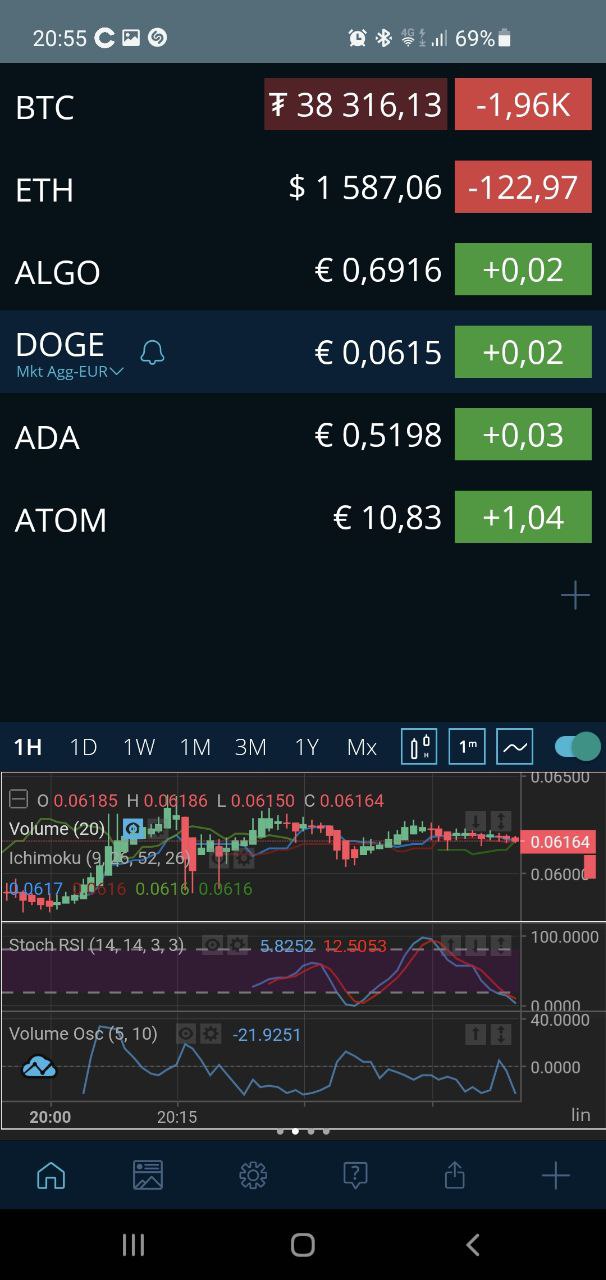
Task: Toggle the chart switch off
Action: pyautogui.click(x=577, y=746)
